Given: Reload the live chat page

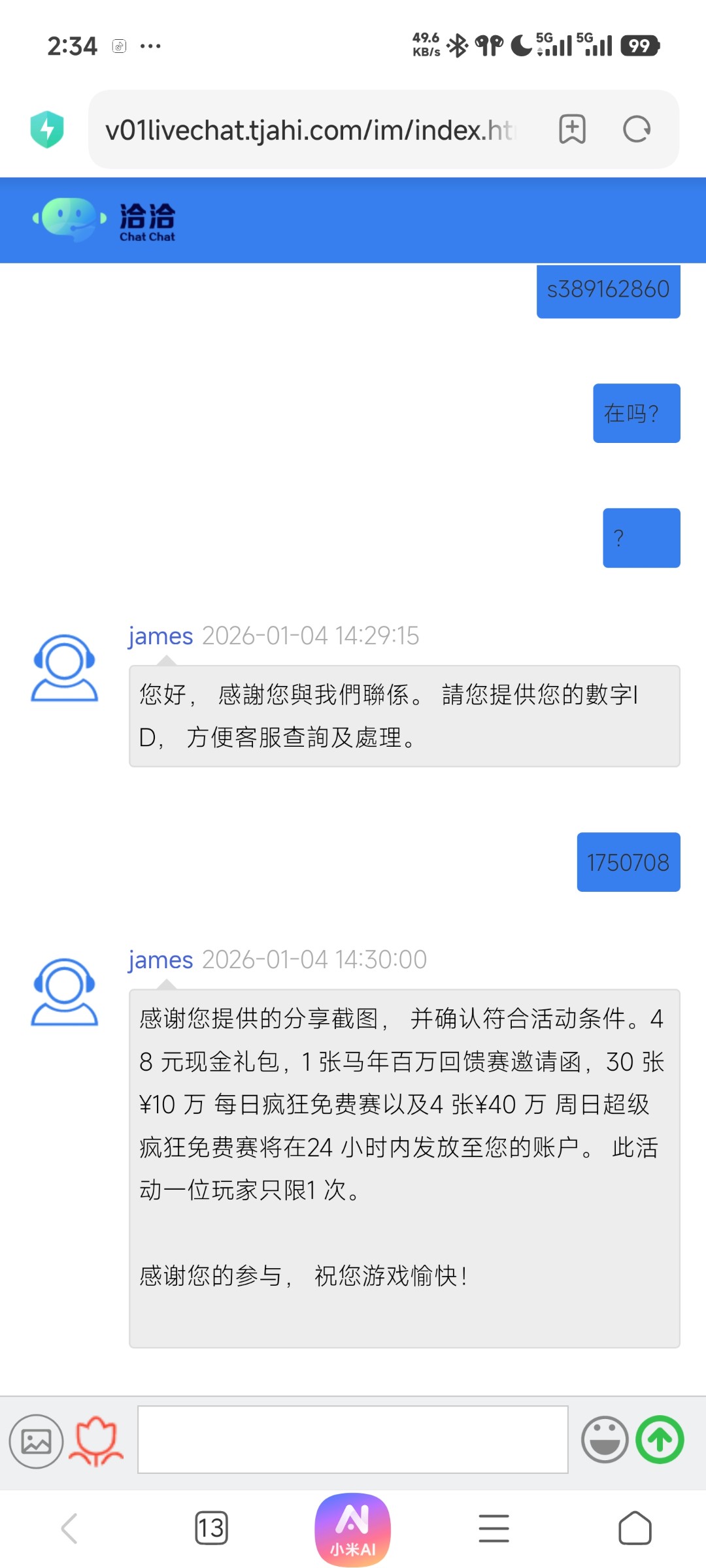Looking at the screenshot, I should click(637, 129).
